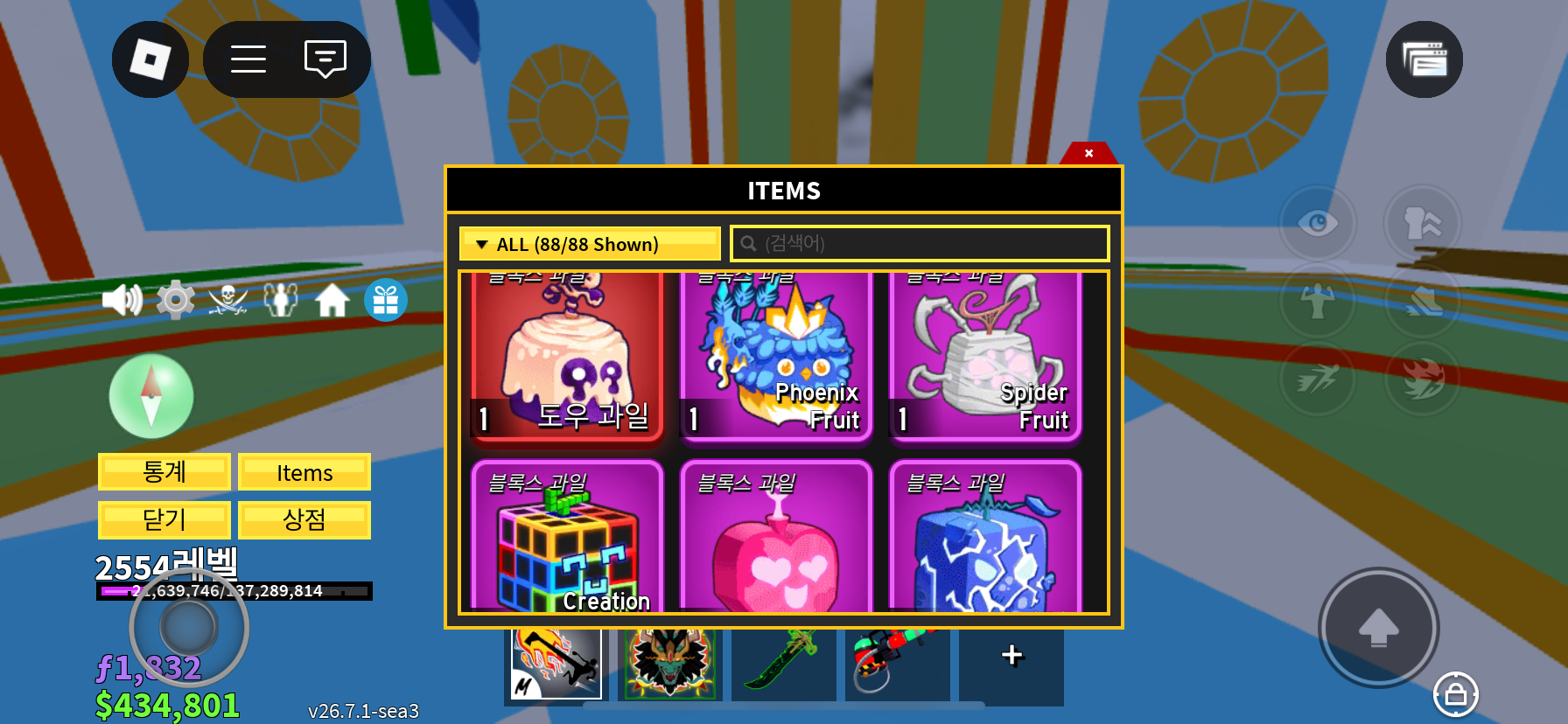Viewport: 1568px width, 724px height.
Task: Tap the plus hotbar slot
Action: (x=1011, y=656)
